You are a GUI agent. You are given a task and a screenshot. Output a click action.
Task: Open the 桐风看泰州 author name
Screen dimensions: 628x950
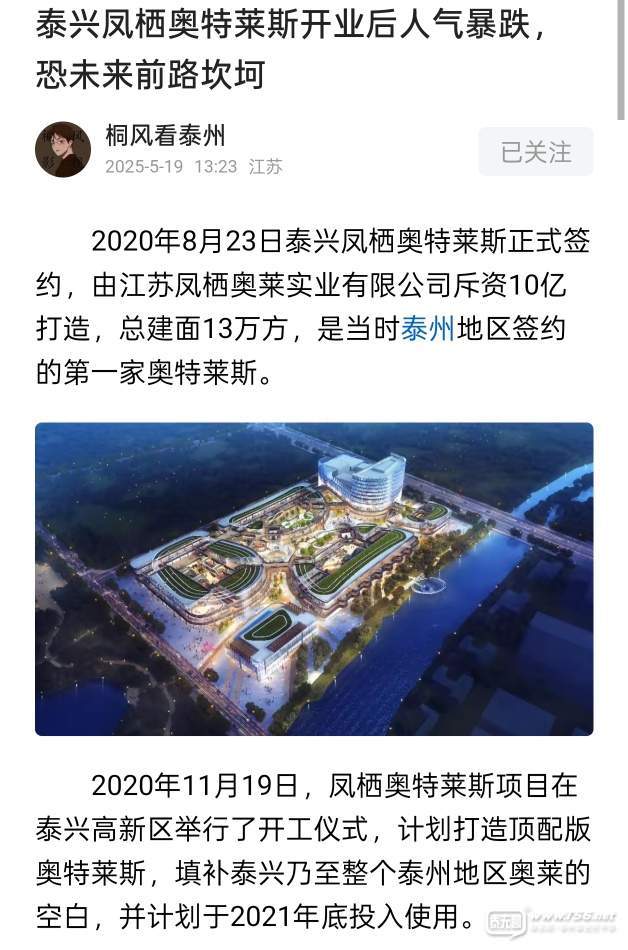click(165, 136)
